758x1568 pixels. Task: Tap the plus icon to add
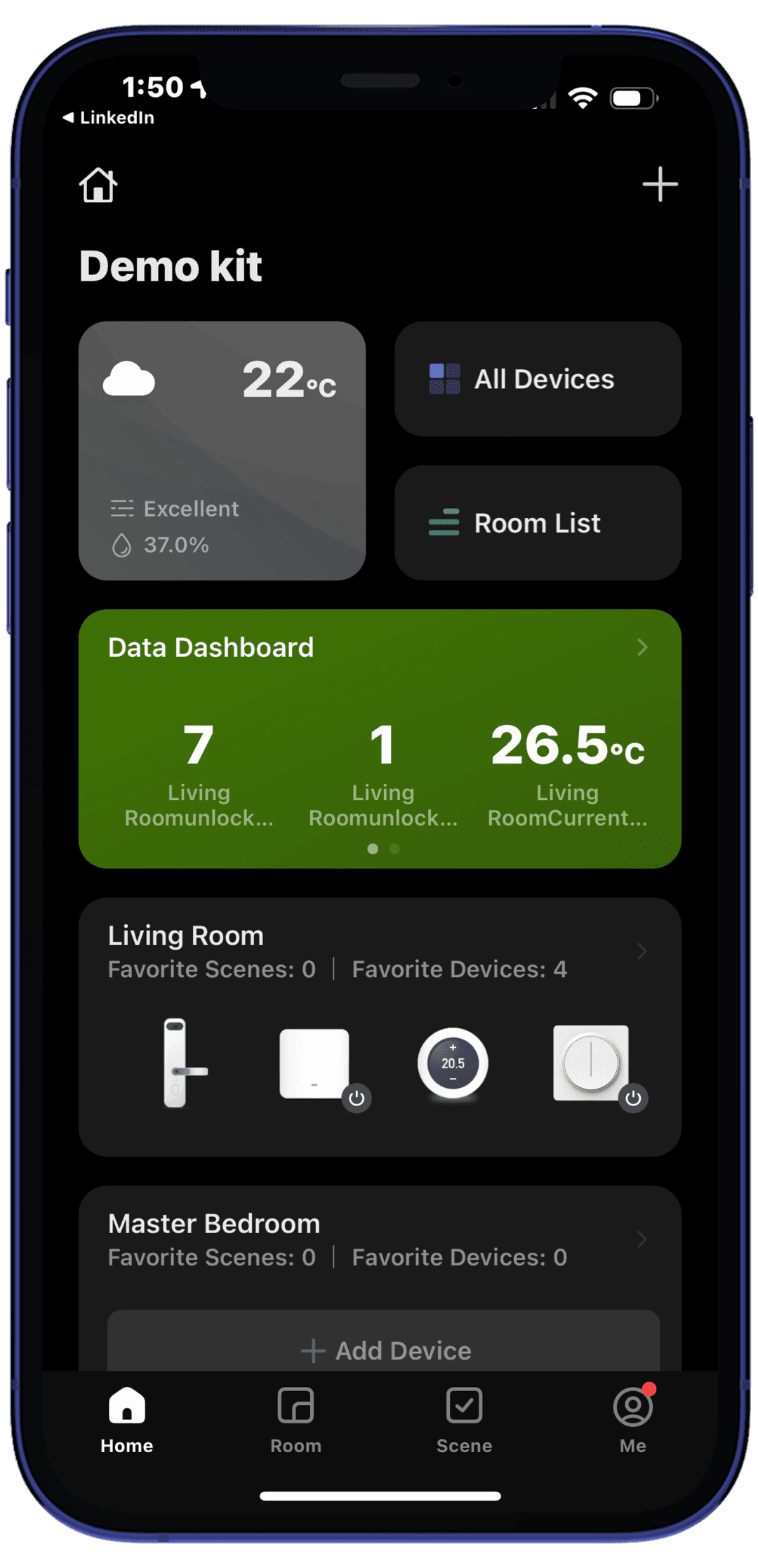click(660, 185)
